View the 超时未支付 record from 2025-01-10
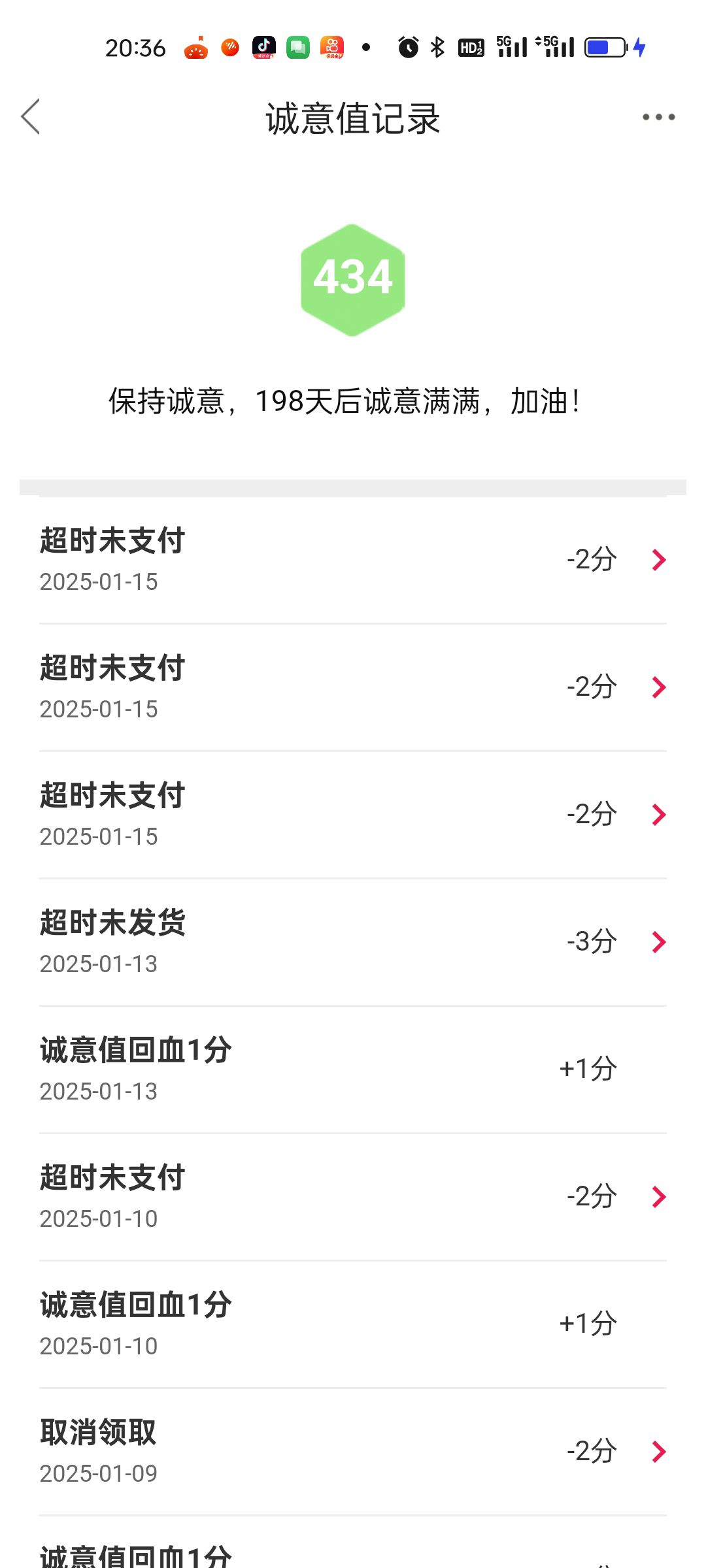The height and width of the screenshot is (1568, 706). coord(353,1197)
